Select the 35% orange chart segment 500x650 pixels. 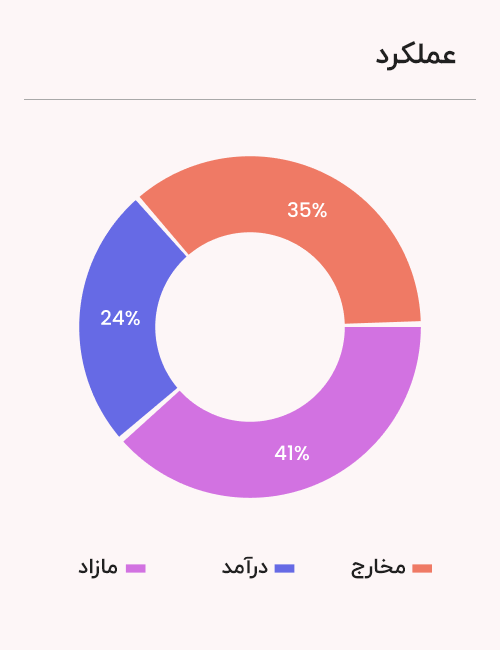[307, 209]
